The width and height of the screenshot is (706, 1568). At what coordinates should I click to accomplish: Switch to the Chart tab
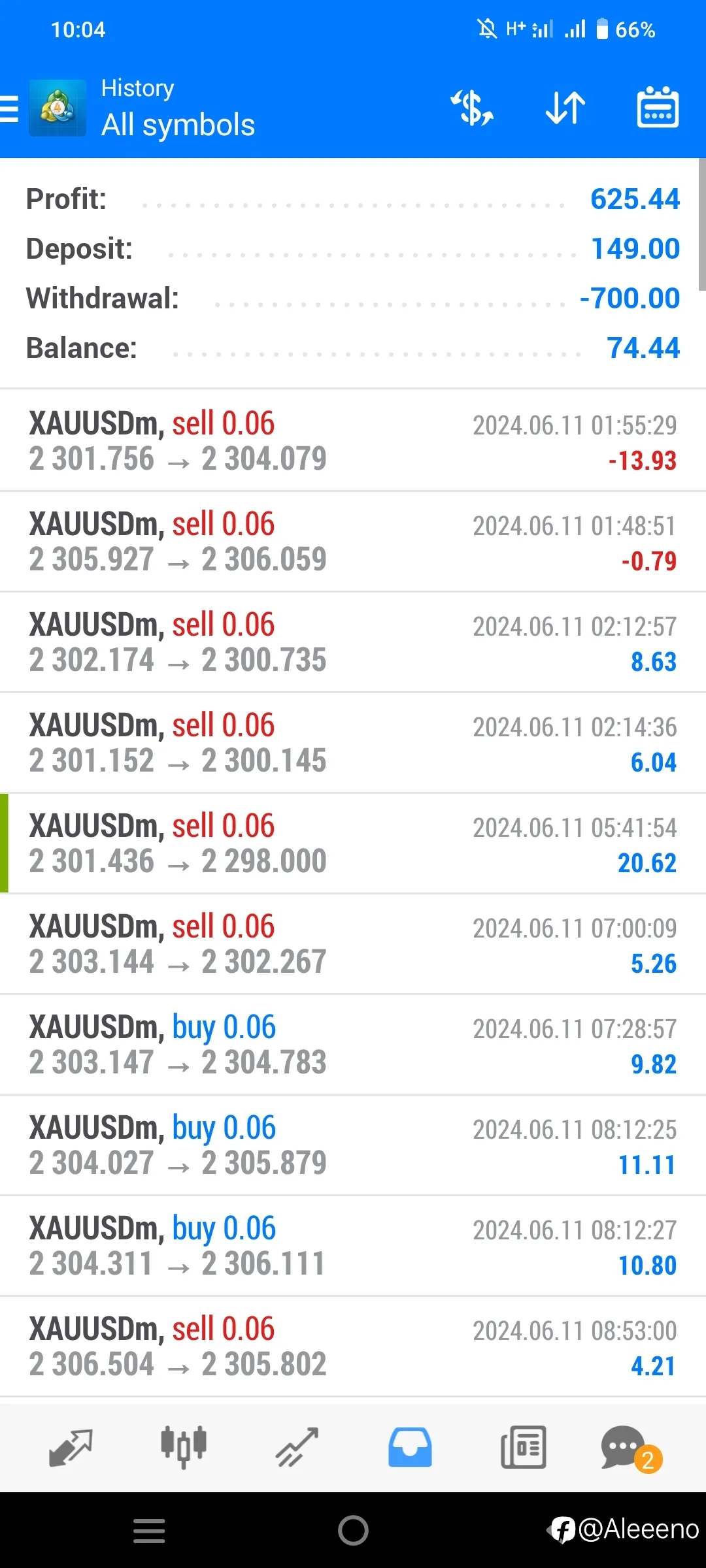point(184,1448)
